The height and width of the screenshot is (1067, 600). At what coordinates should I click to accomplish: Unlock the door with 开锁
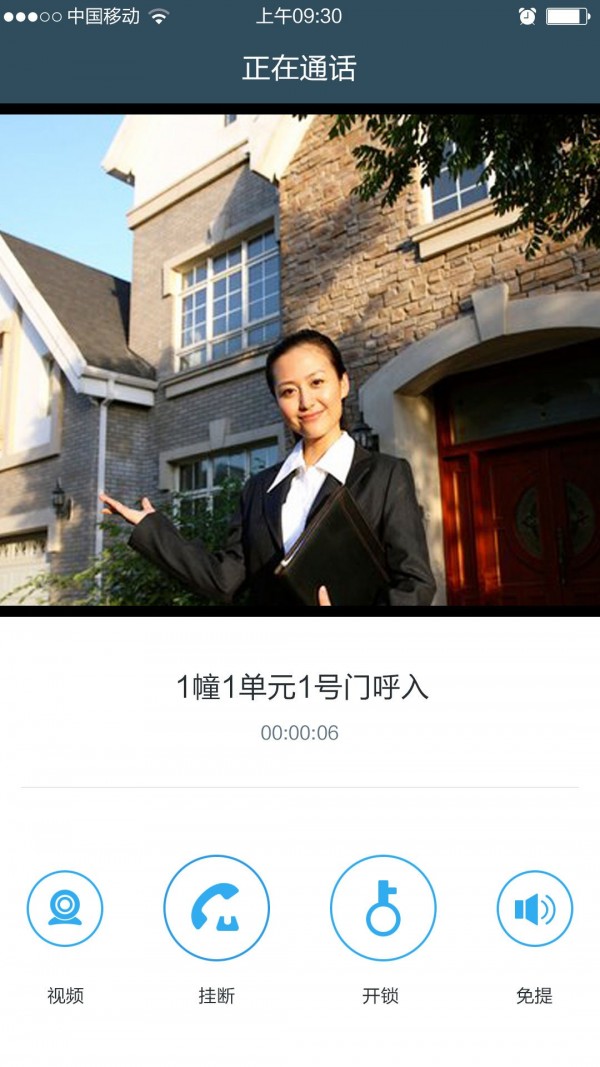(x=382, y=908)
